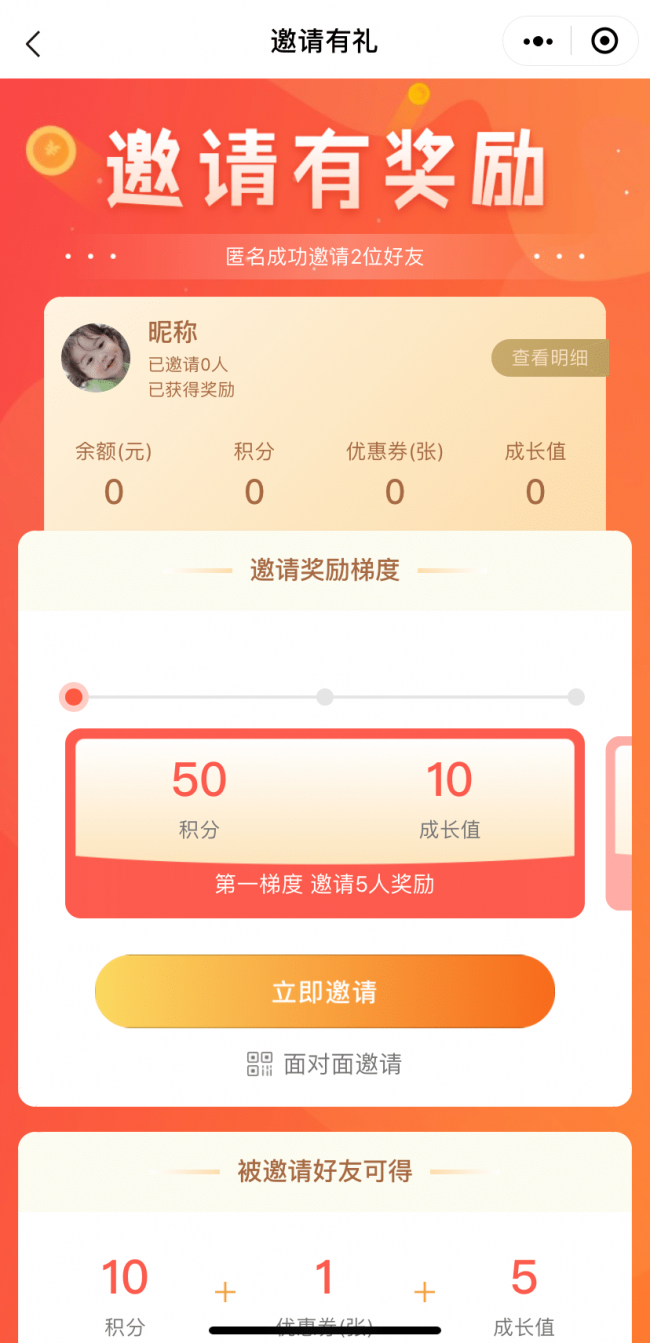The image size is (650, 1343).
Task: Select the third tier progress dot
Action: tap(576, 697)
